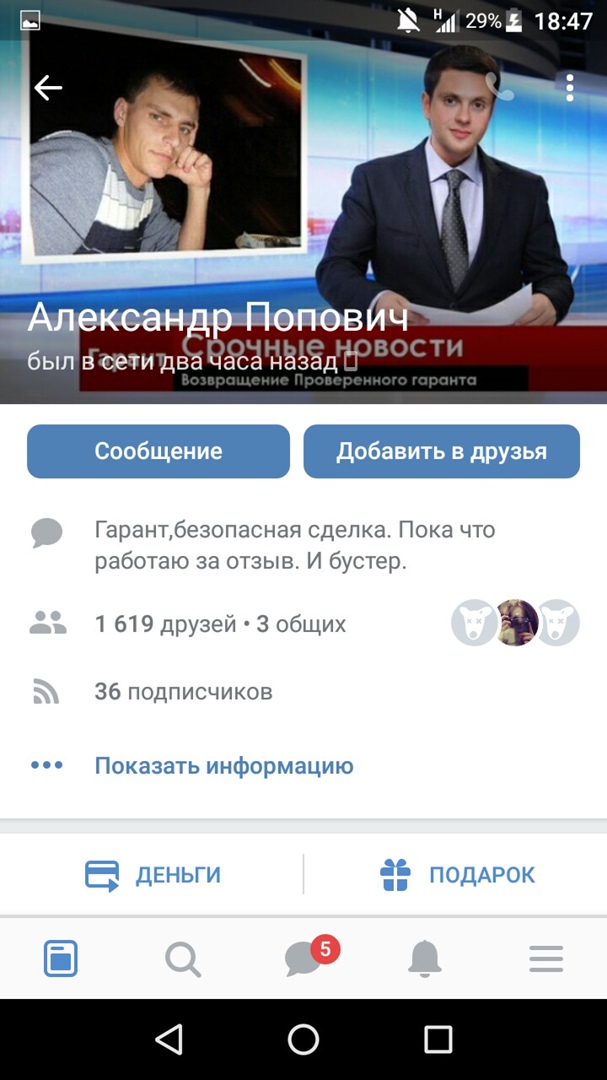Tap the system home button
This screenshot has height=1080, width=607.
(x=303, y=1040)
